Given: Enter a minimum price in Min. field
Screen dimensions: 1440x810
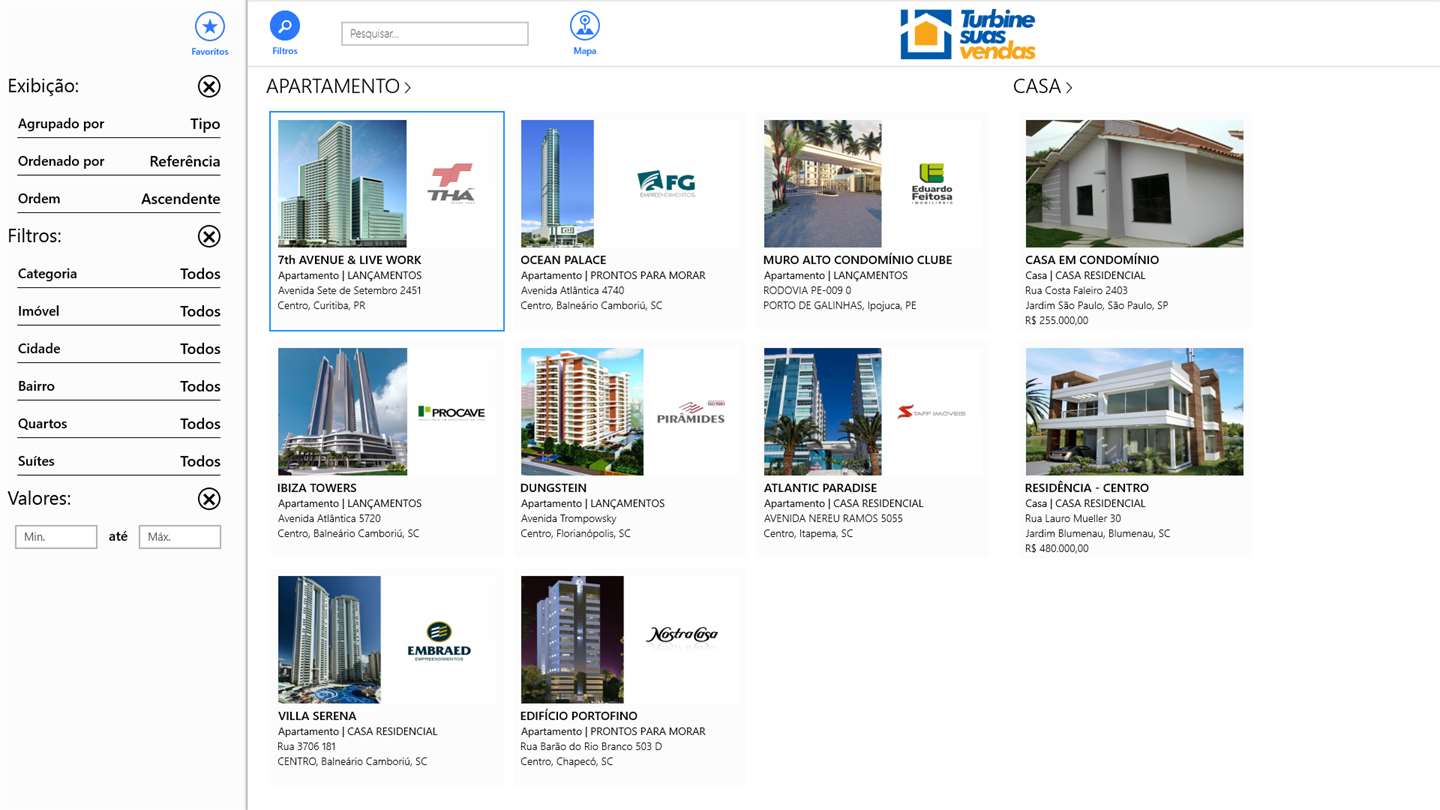Looking at the screenshot, I should (x=56, y=537).
